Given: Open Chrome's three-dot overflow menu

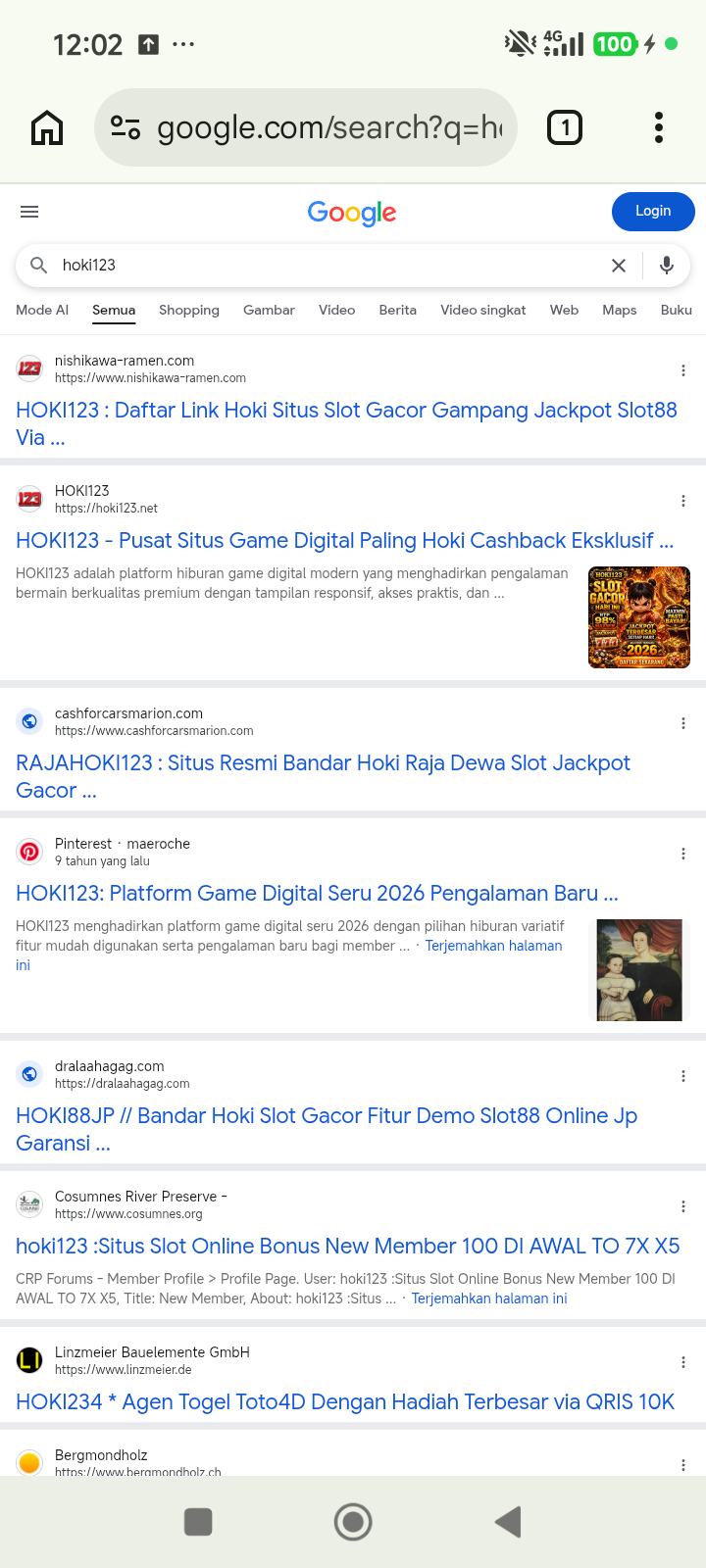Looking at the screenshot, I should 659,127.
